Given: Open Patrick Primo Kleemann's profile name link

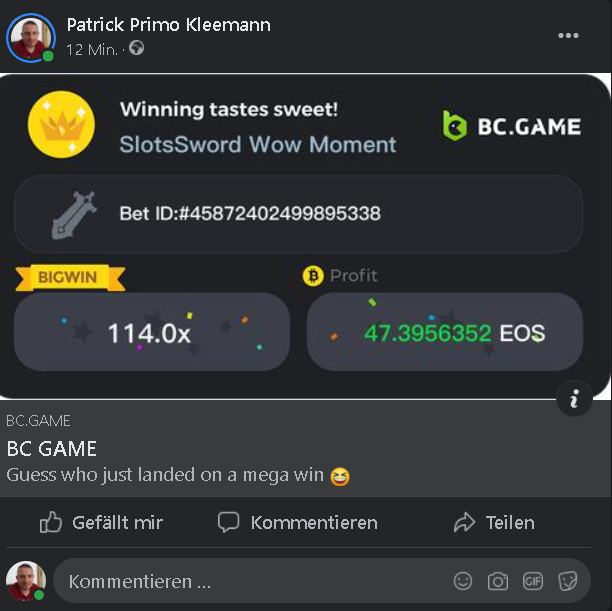Looking at the screenshot, I should (168, 24).
